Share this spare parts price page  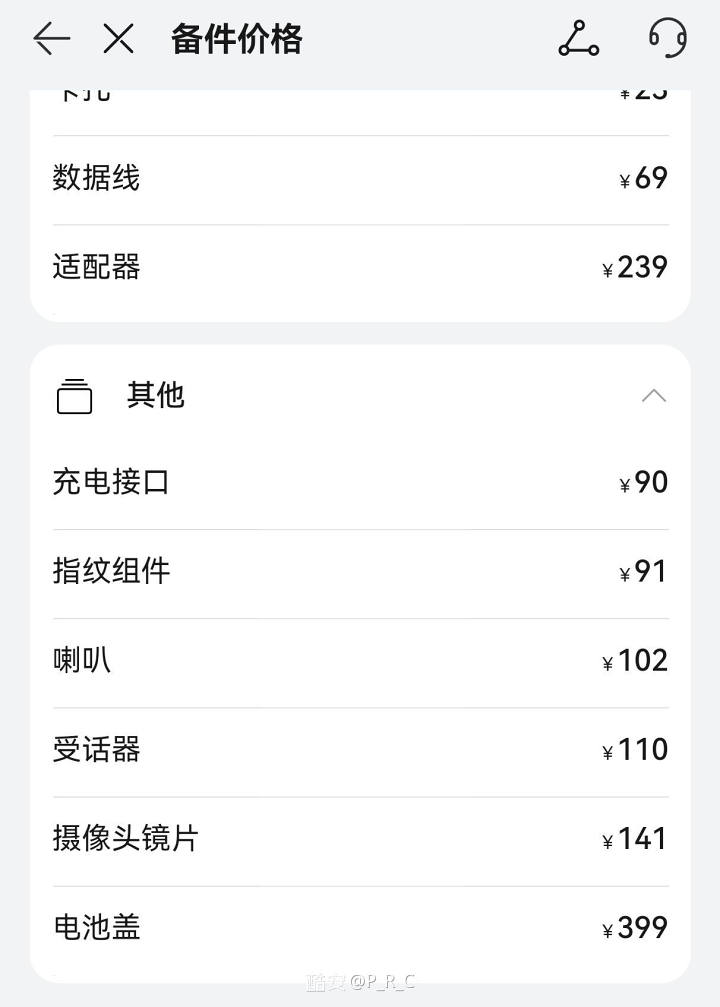pos(578,39)
